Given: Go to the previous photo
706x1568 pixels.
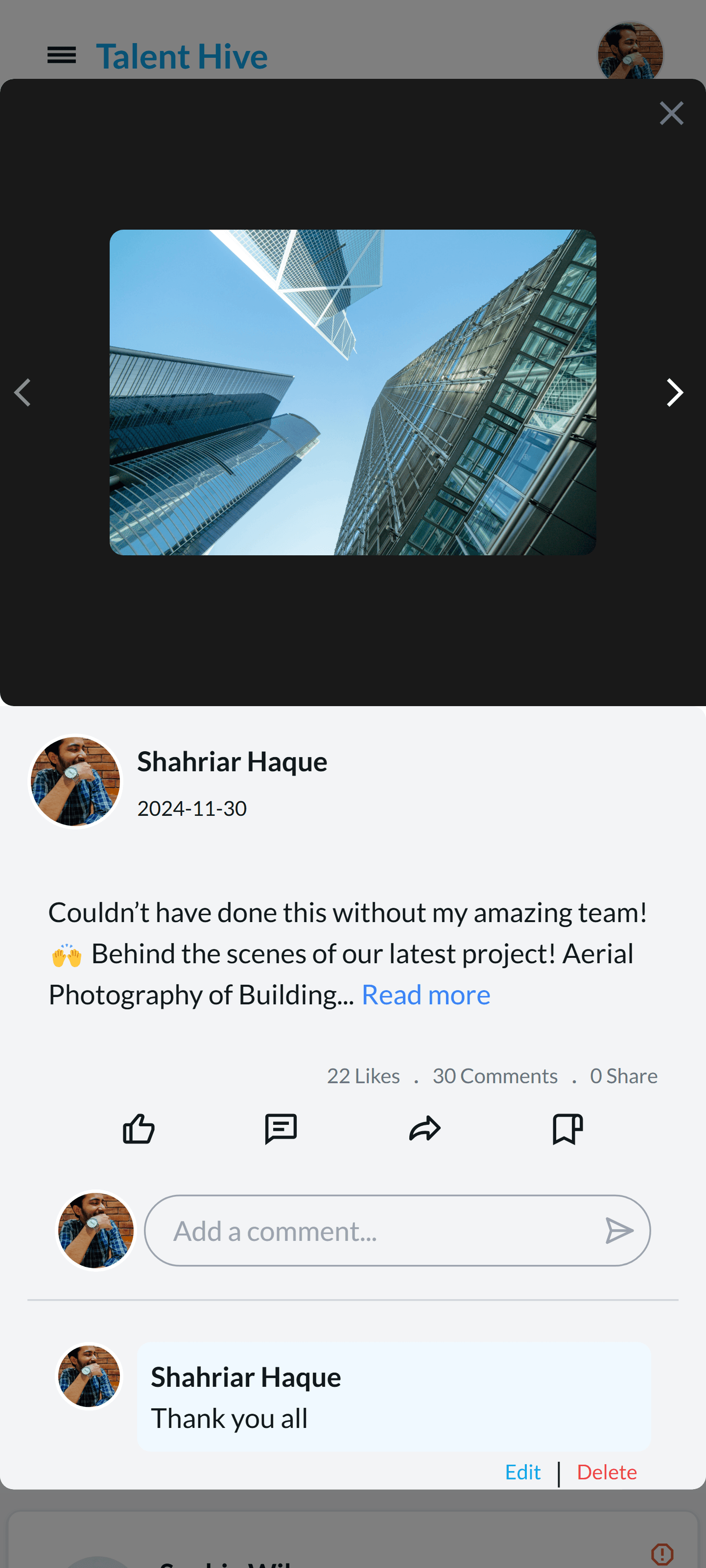Looking at the screenshot, I should click(x=23, y=393).
